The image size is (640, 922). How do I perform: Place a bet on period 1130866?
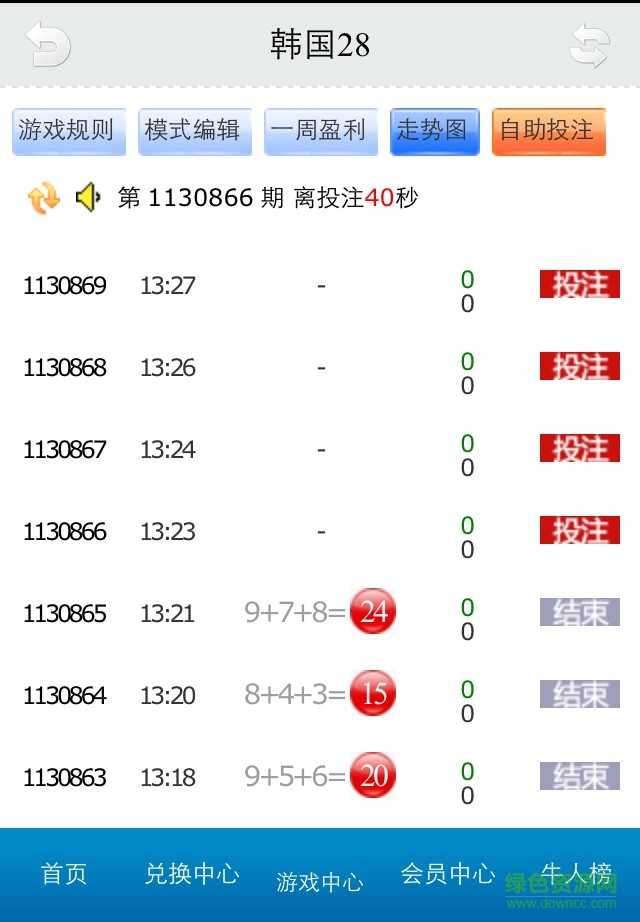click(x=579, y=531)
